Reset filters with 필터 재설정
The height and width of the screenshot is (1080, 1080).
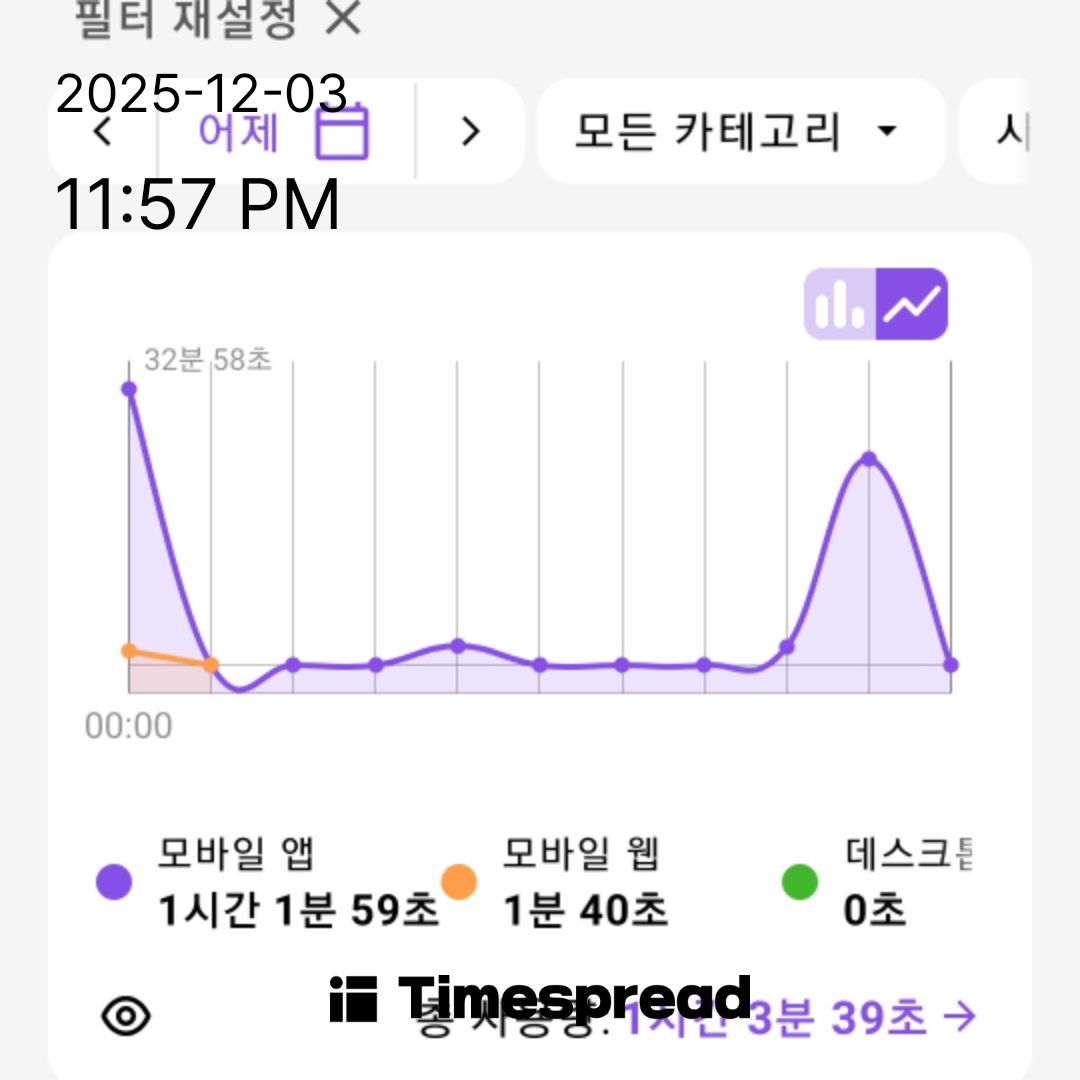[x=217, y=20]
